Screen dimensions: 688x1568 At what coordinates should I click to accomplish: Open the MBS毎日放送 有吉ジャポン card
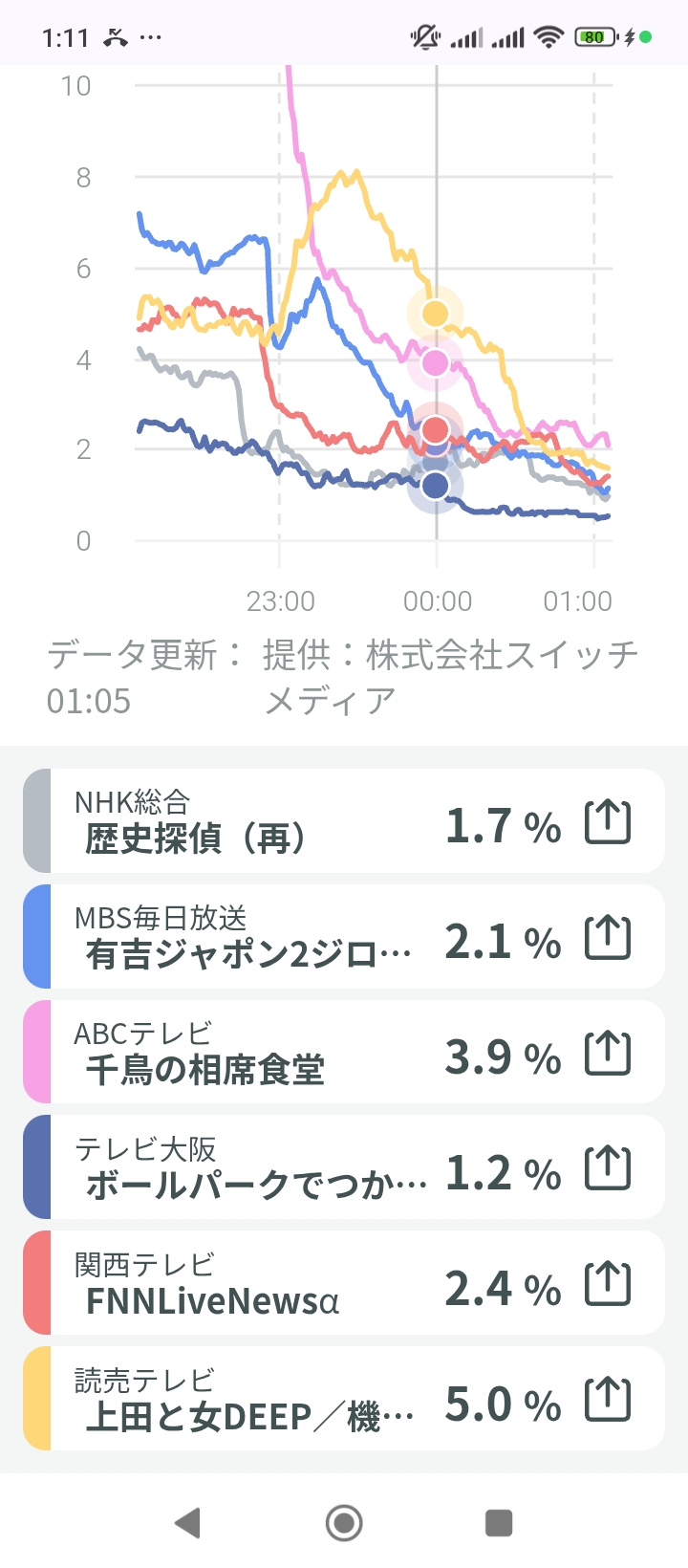(x=344, y=937)
